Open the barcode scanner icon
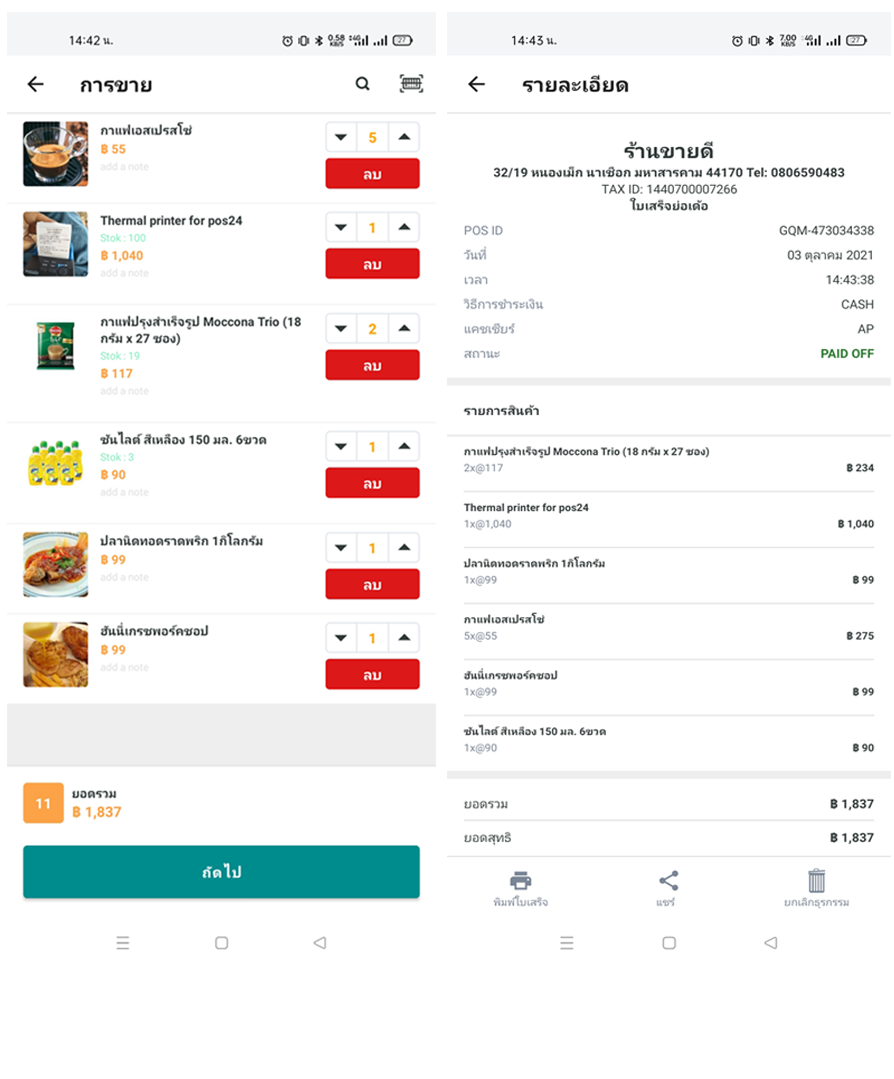The image size is (894, 1079). pyautogui.click(x=411, y=85)
